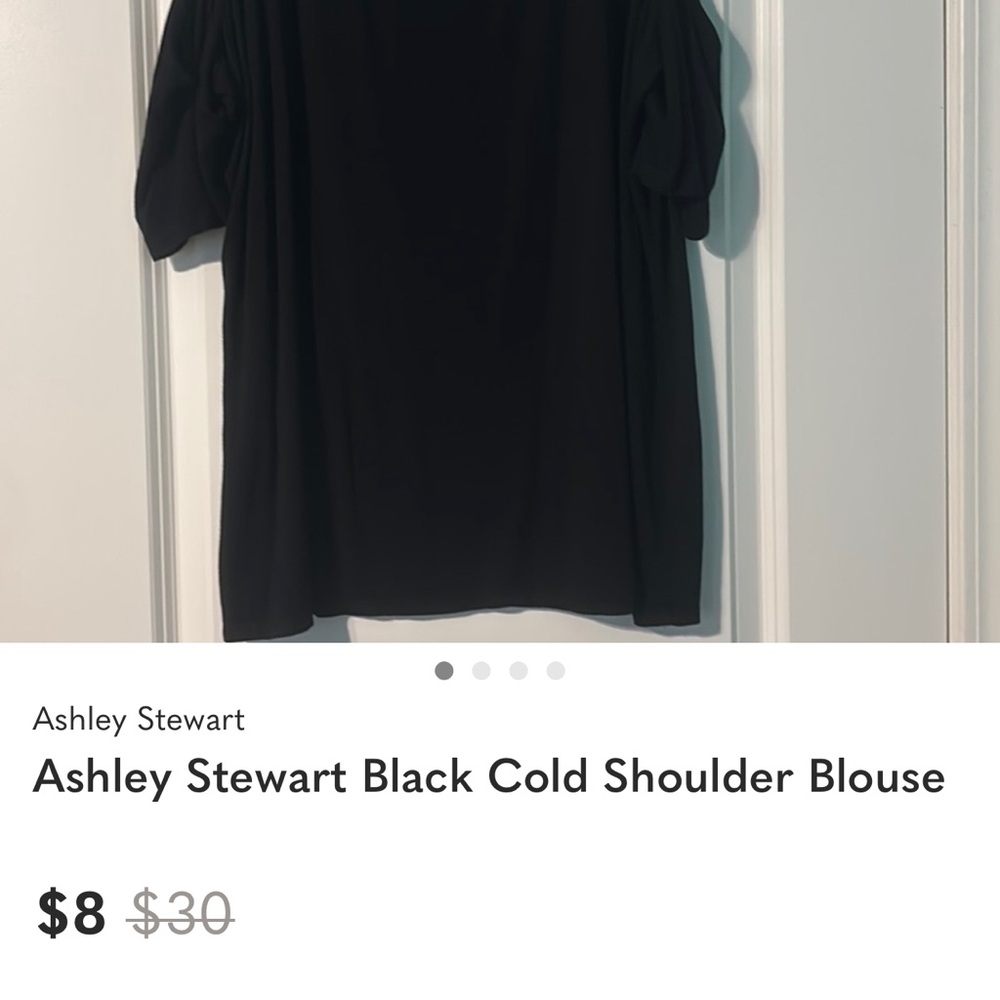Open the Ashley Stewart brand link
The width and height of the screenshot is (1000, 1000).
tap(138, 719)
